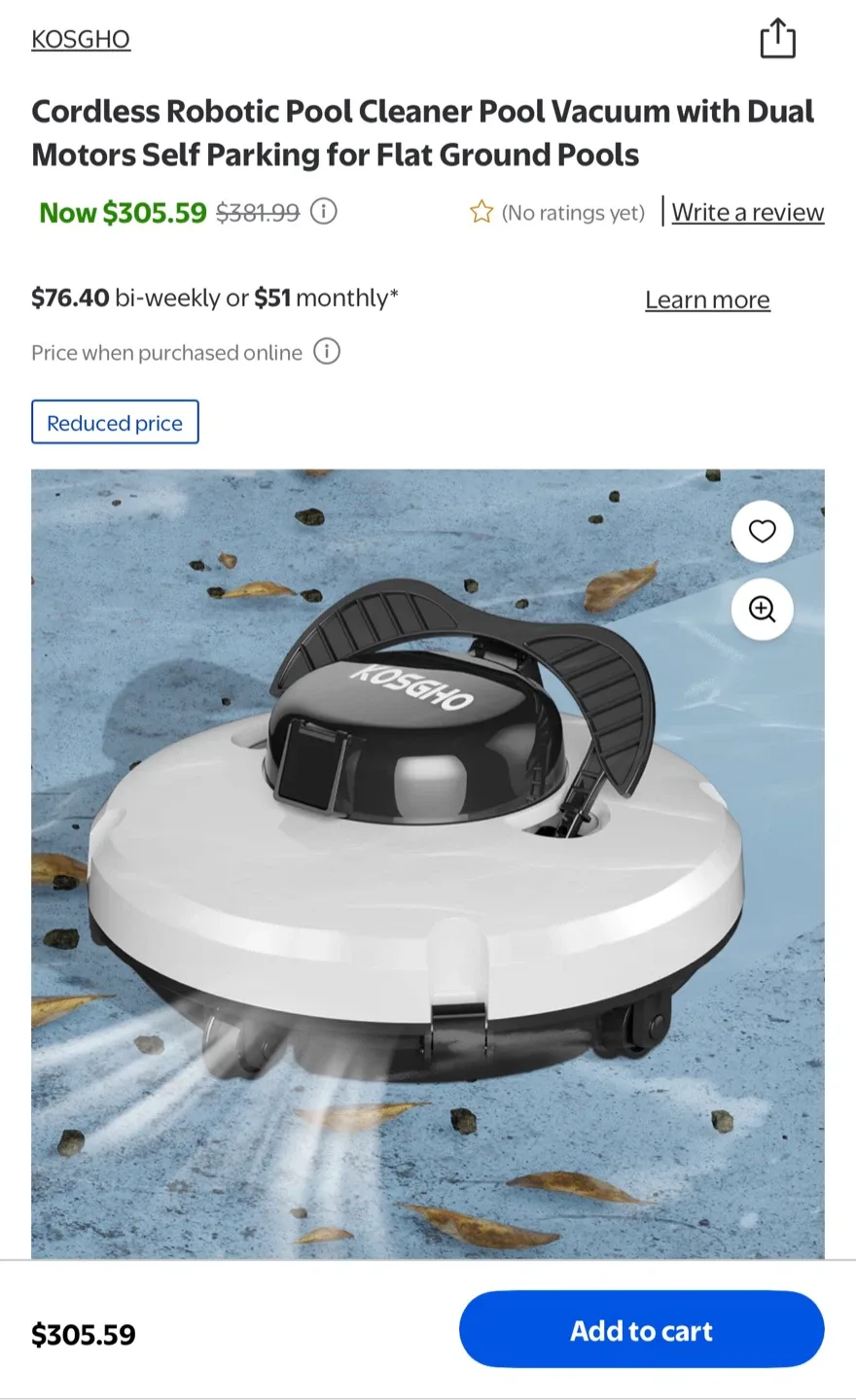Open the pool cleaner product image

pyautogui.click(x=428, y=865)
